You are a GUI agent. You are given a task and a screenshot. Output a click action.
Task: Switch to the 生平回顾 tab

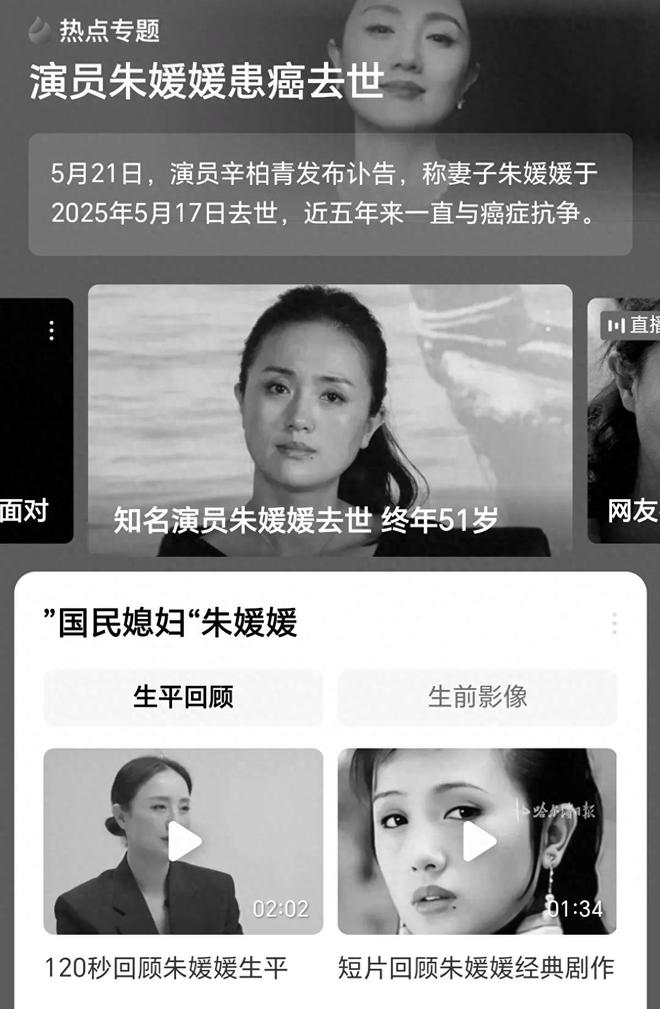point(183,697)
